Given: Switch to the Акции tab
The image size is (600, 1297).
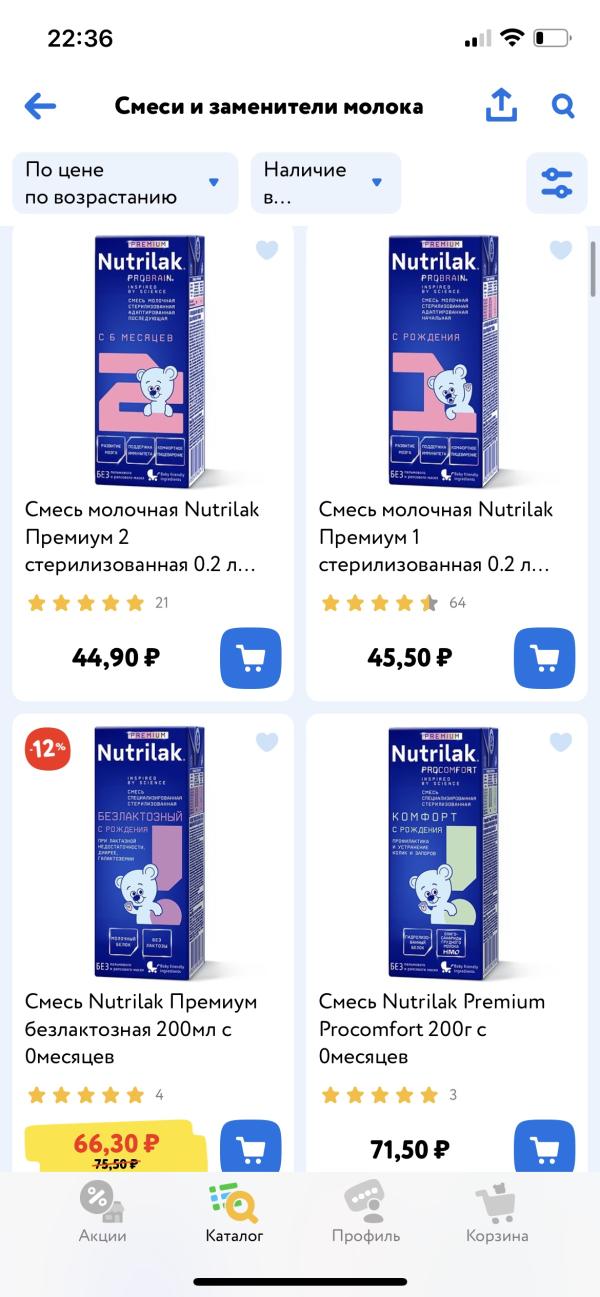Looking at the screenshot, I should click(103, 1213).
